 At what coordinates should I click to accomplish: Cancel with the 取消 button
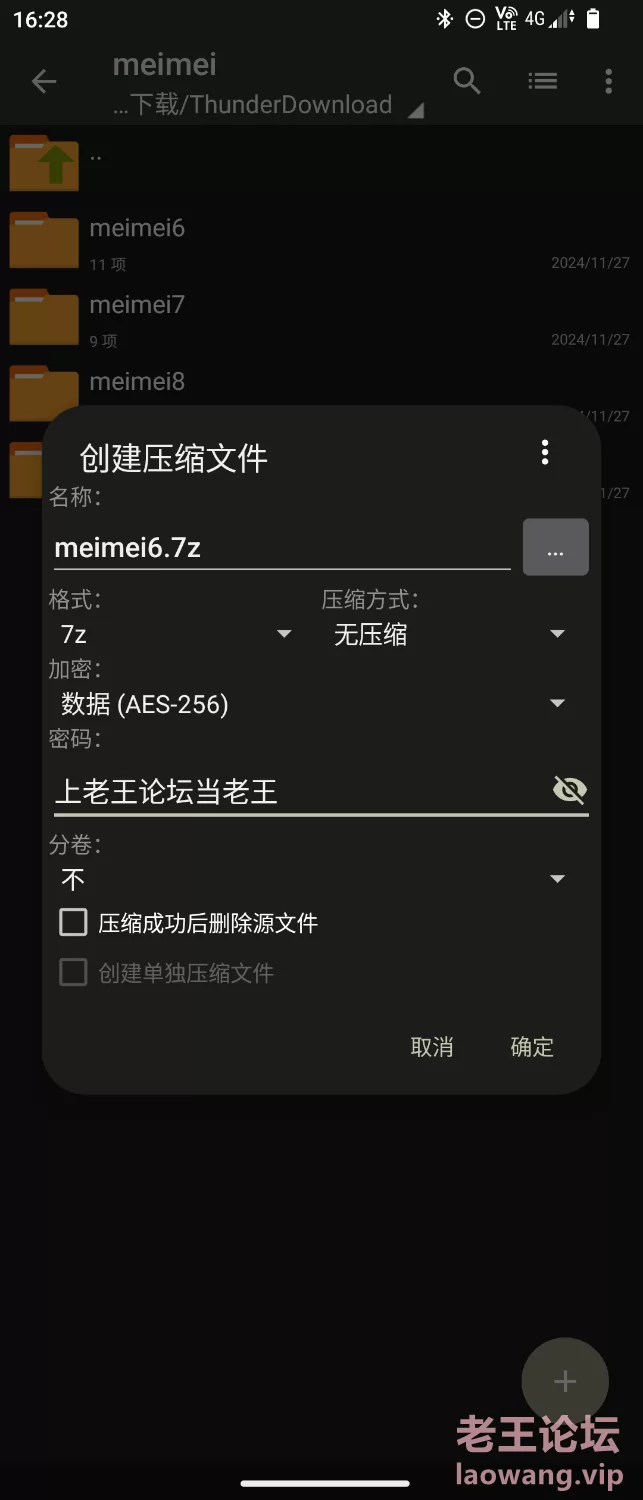click(x=432, y=1047)
